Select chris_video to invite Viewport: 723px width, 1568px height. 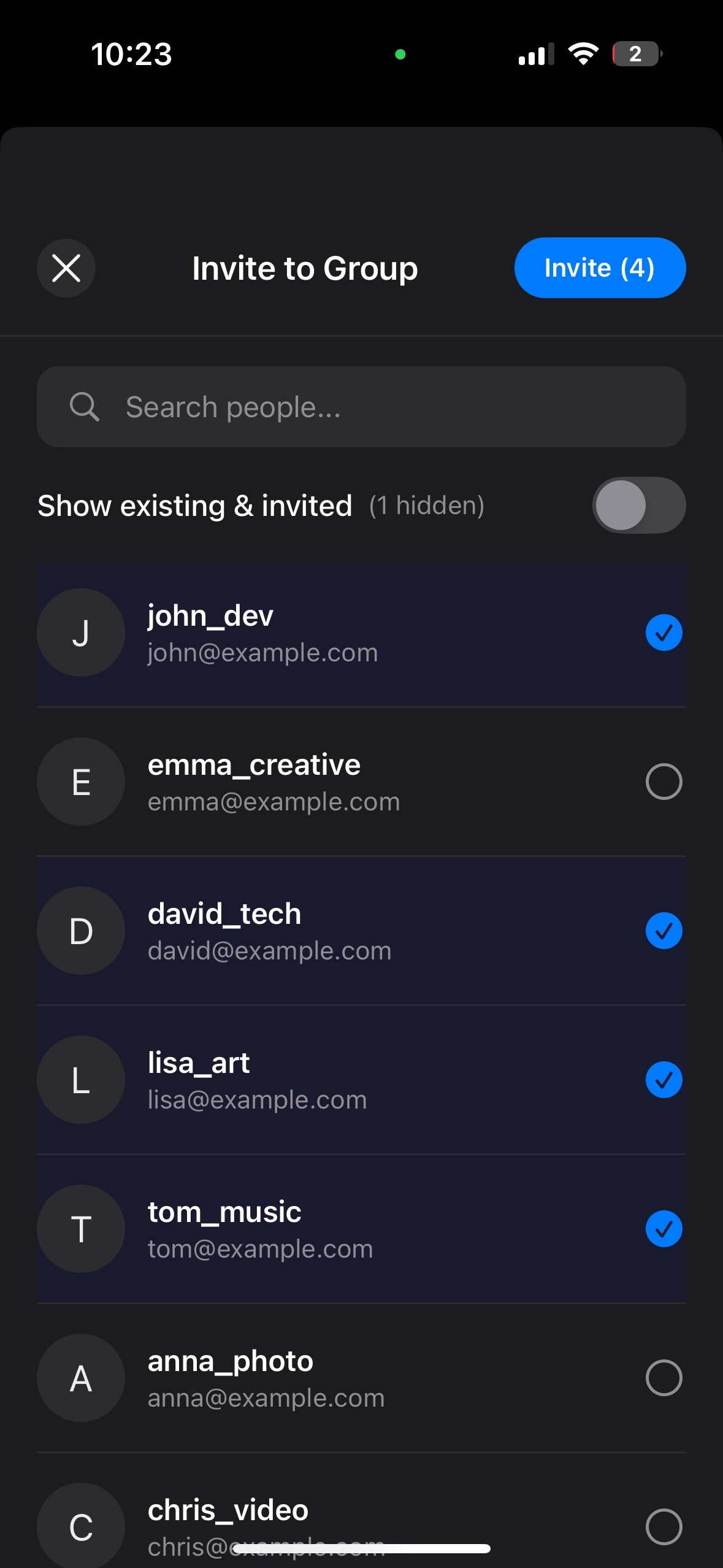point(664,1526)
